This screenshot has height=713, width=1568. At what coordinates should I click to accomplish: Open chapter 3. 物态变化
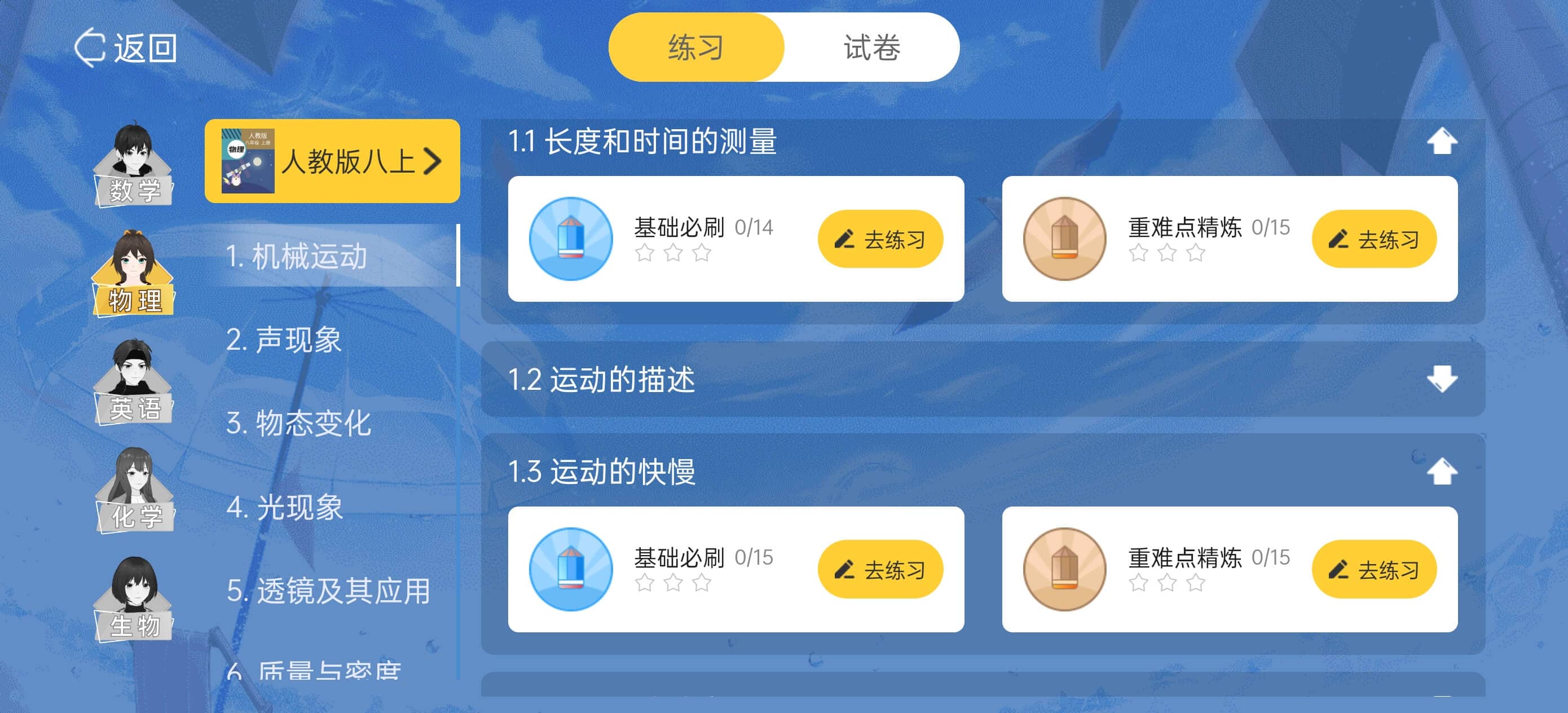coord(298,423)
